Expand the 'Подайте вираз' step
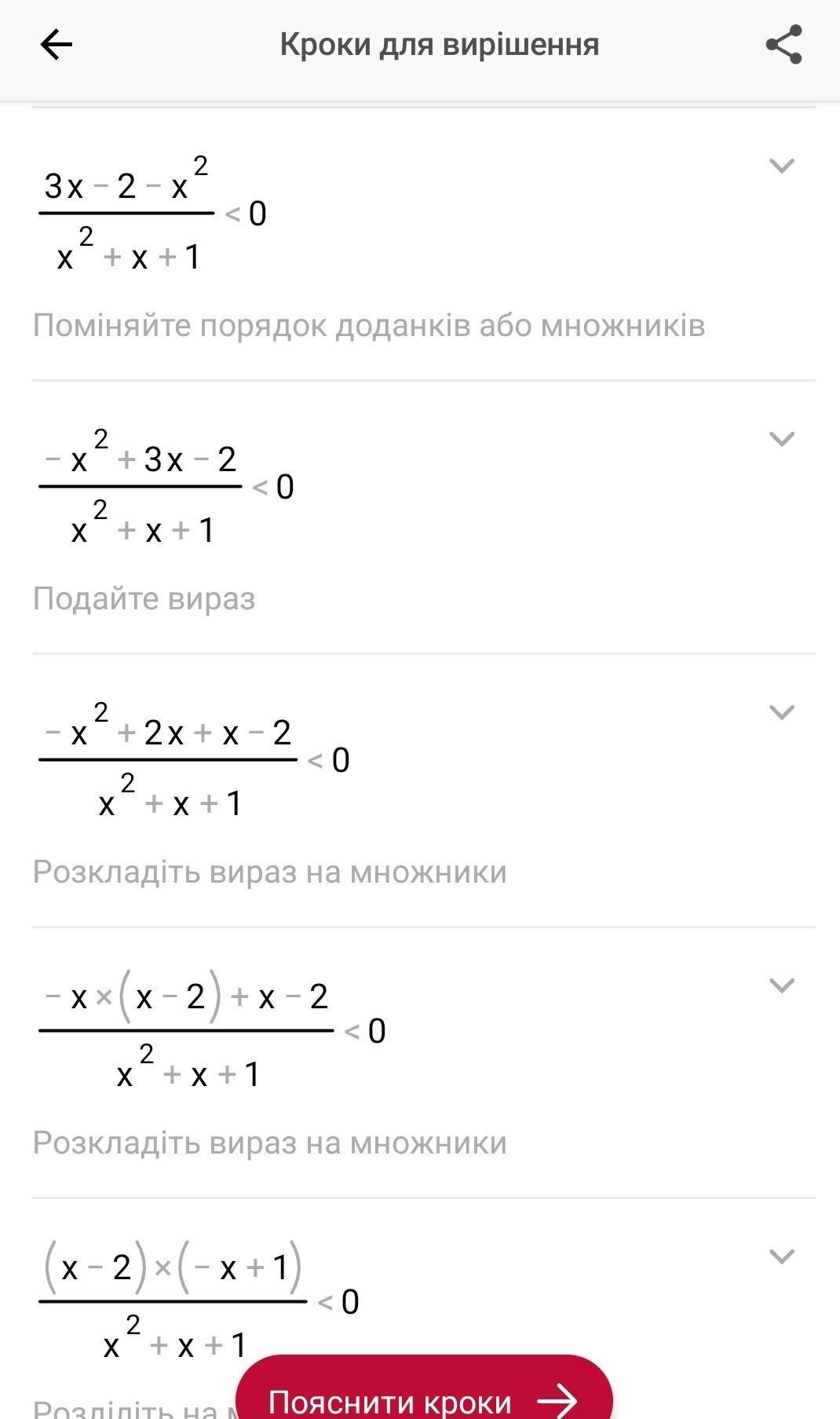 coord(781,439)
